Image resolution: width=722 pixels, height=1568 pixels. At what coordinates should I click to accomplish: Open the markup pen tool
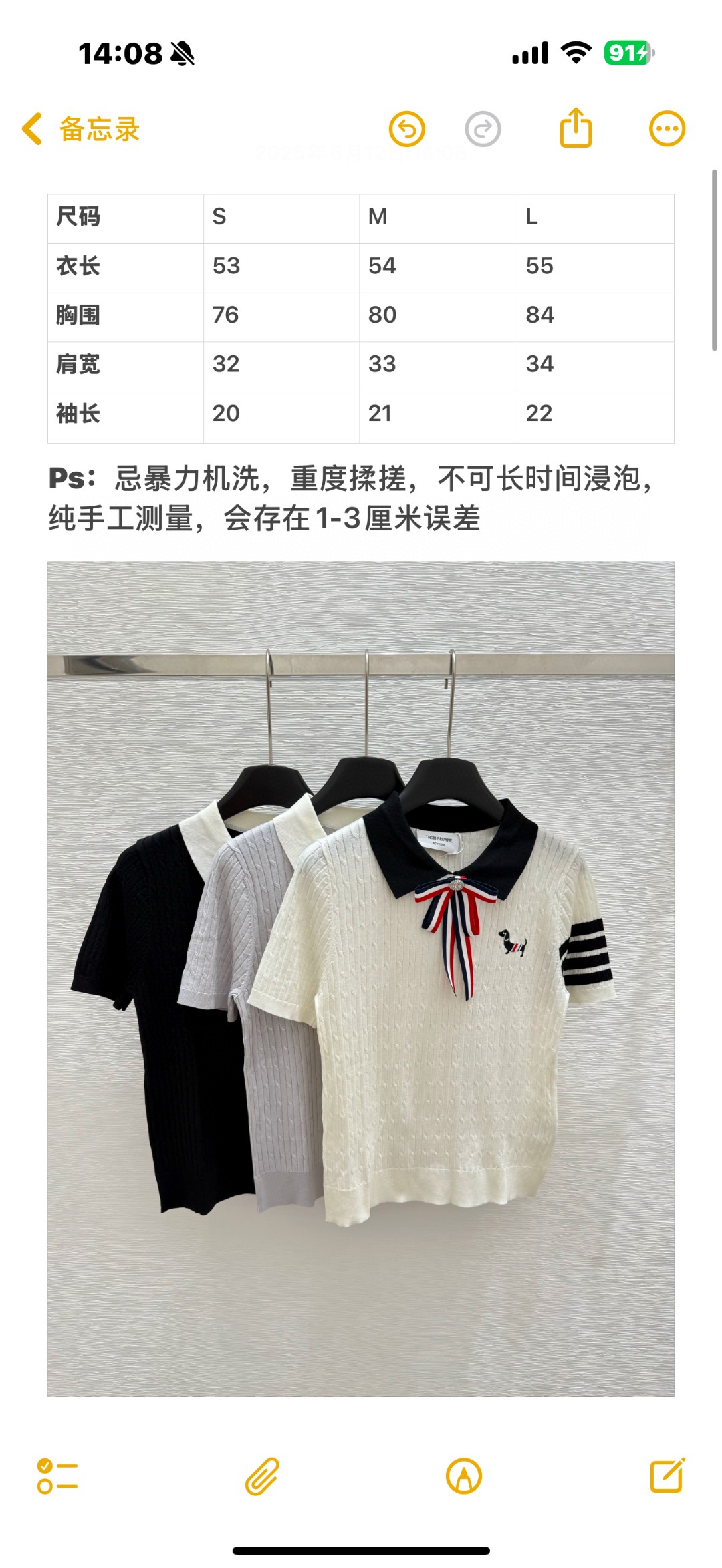[464, 1476]
